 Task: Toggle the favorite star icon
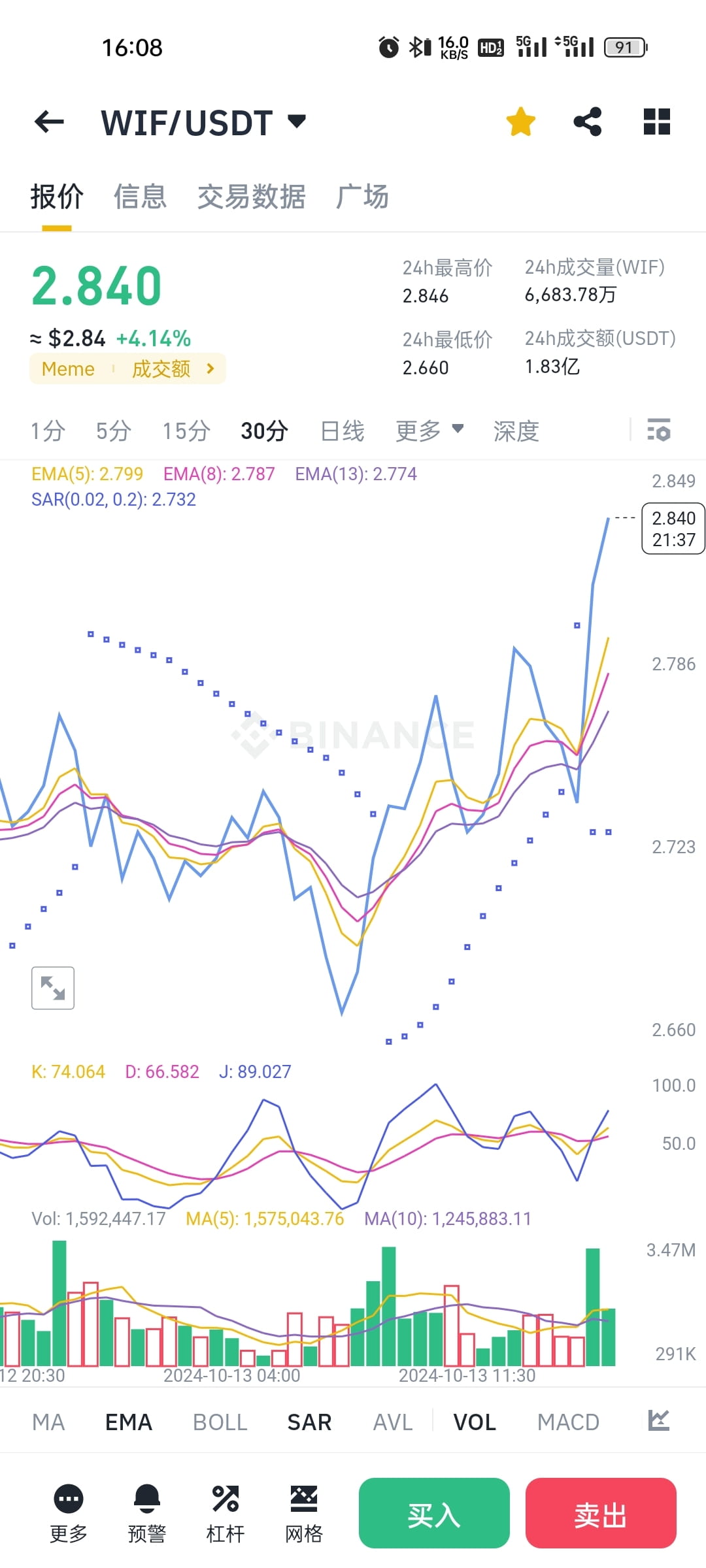click(x=520, y=122)
